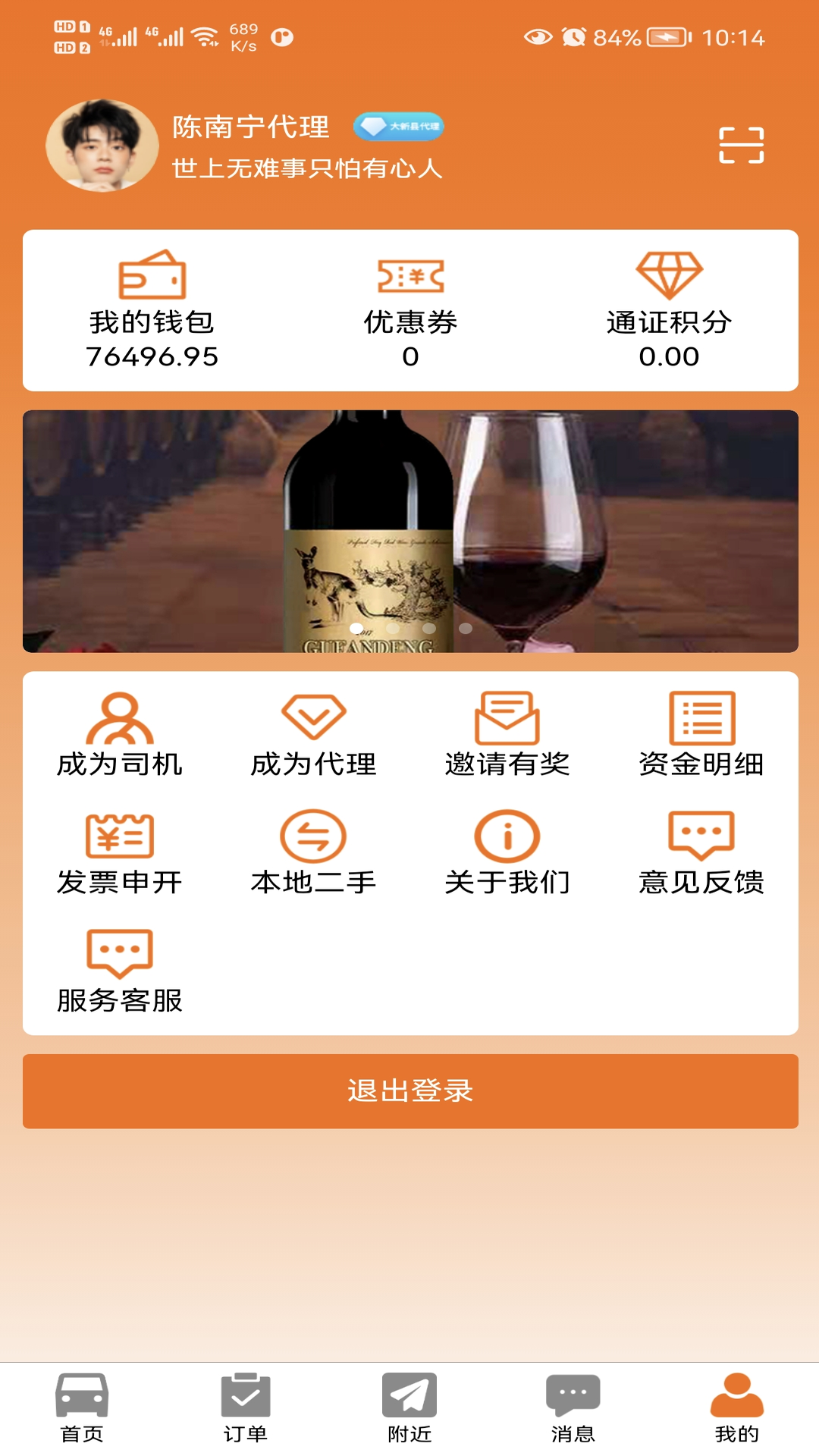Go to 本地二手 marketplace

(x=313, y=852)
